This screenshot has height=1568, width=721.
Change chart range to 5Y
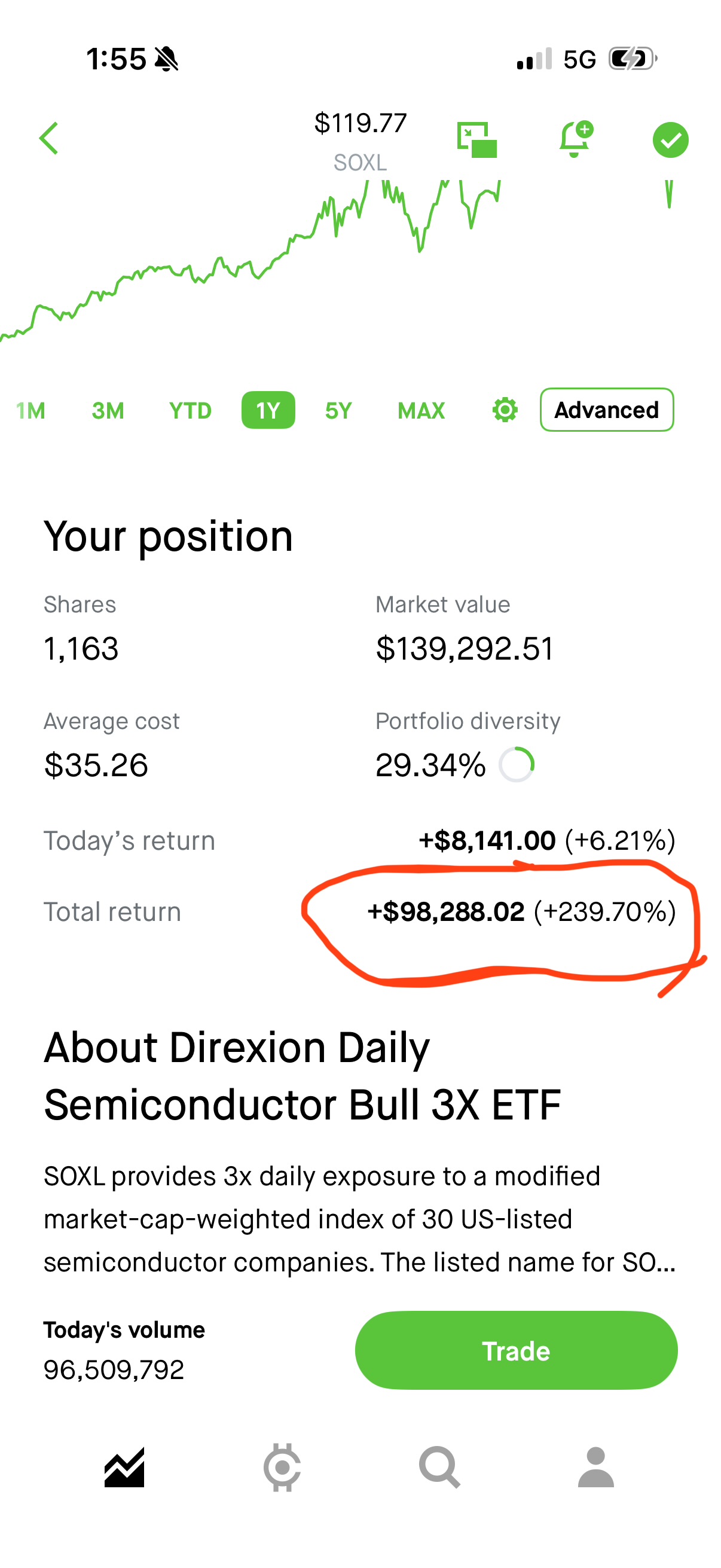click(338, 411)
